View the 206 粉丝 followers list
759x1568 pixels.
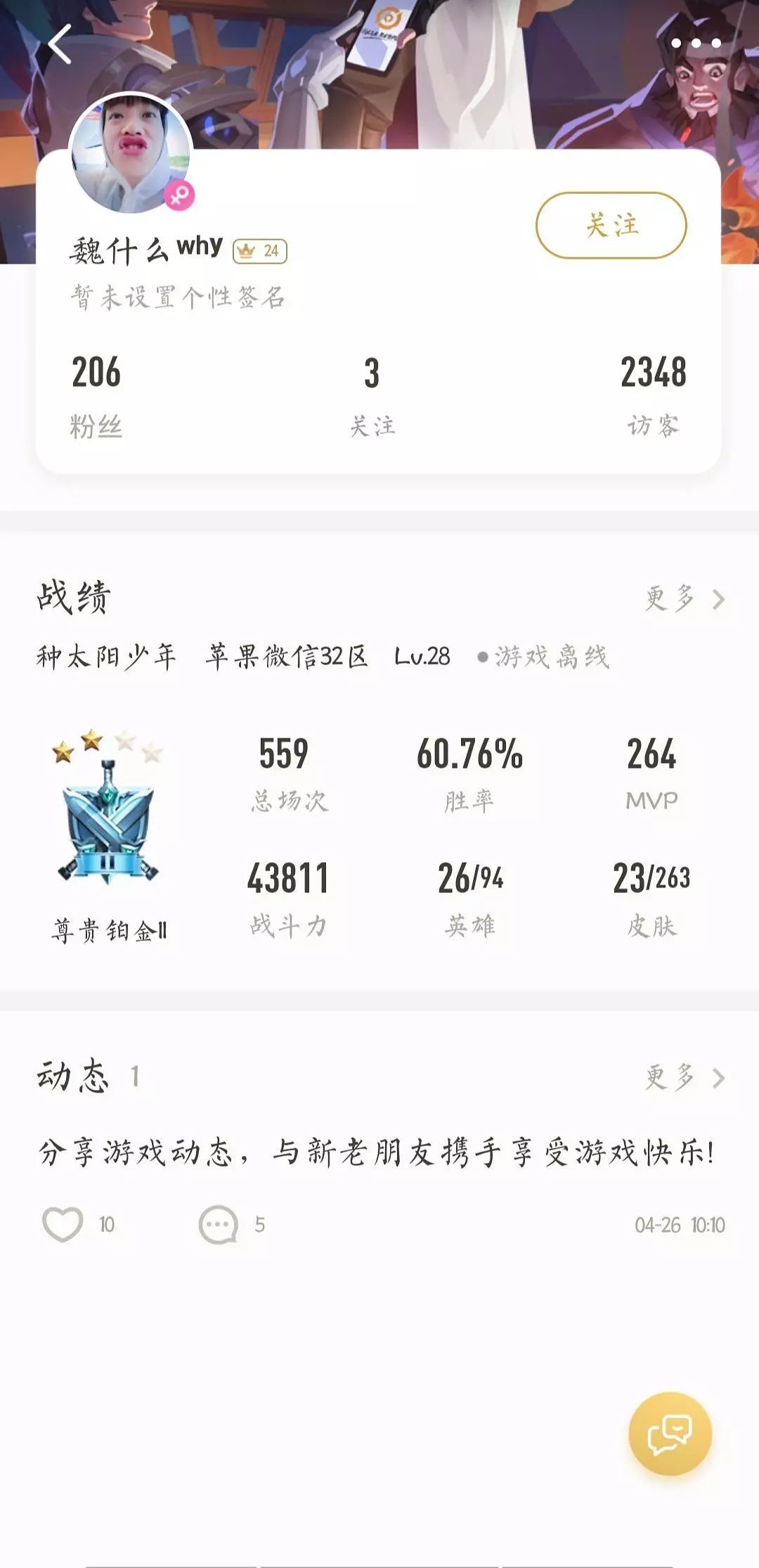pyautogui.click(x=96, y=396)
